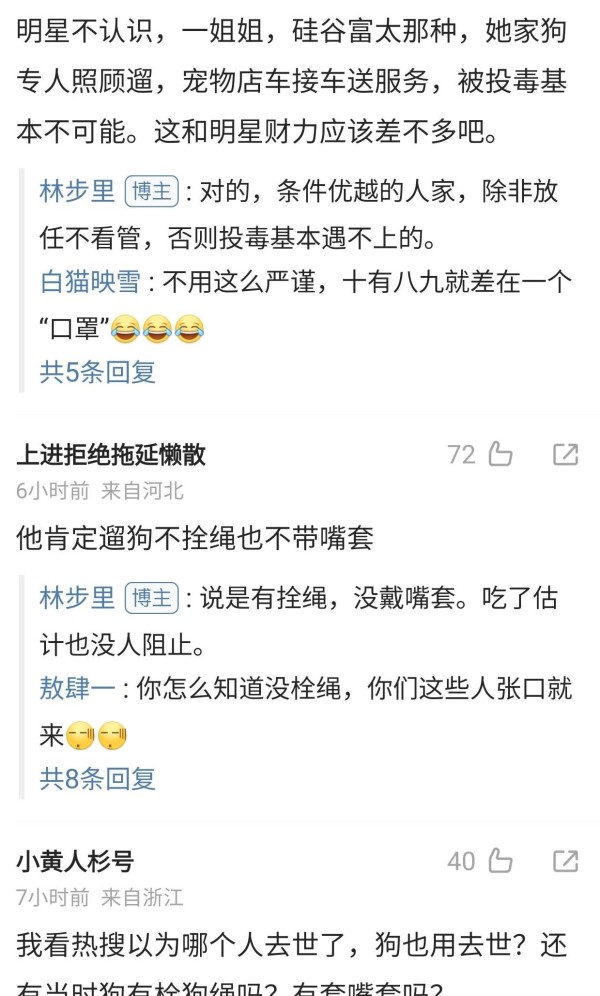Like the comment by 小黄人杉号
This screenshot has height=996, width=600.
[x=500, y=861]
